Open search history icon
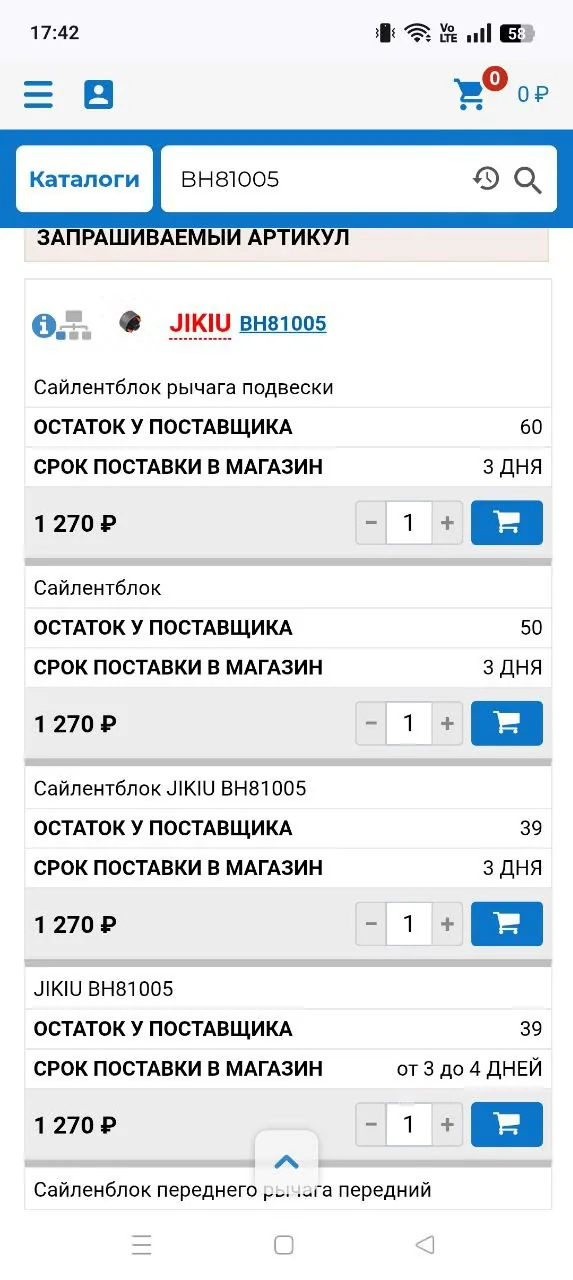573x1280 pixels. pos(486,179)
